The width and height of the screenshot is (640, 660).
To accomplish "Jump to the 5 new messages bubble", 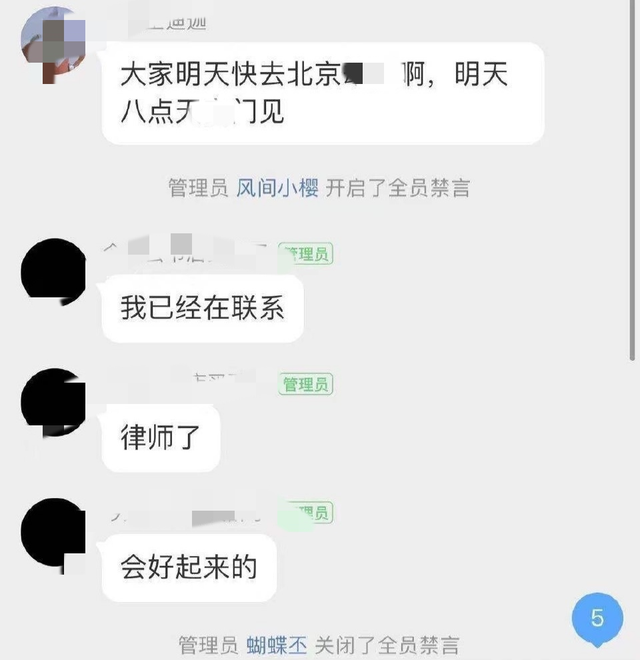I will click(x=597, y=619).
